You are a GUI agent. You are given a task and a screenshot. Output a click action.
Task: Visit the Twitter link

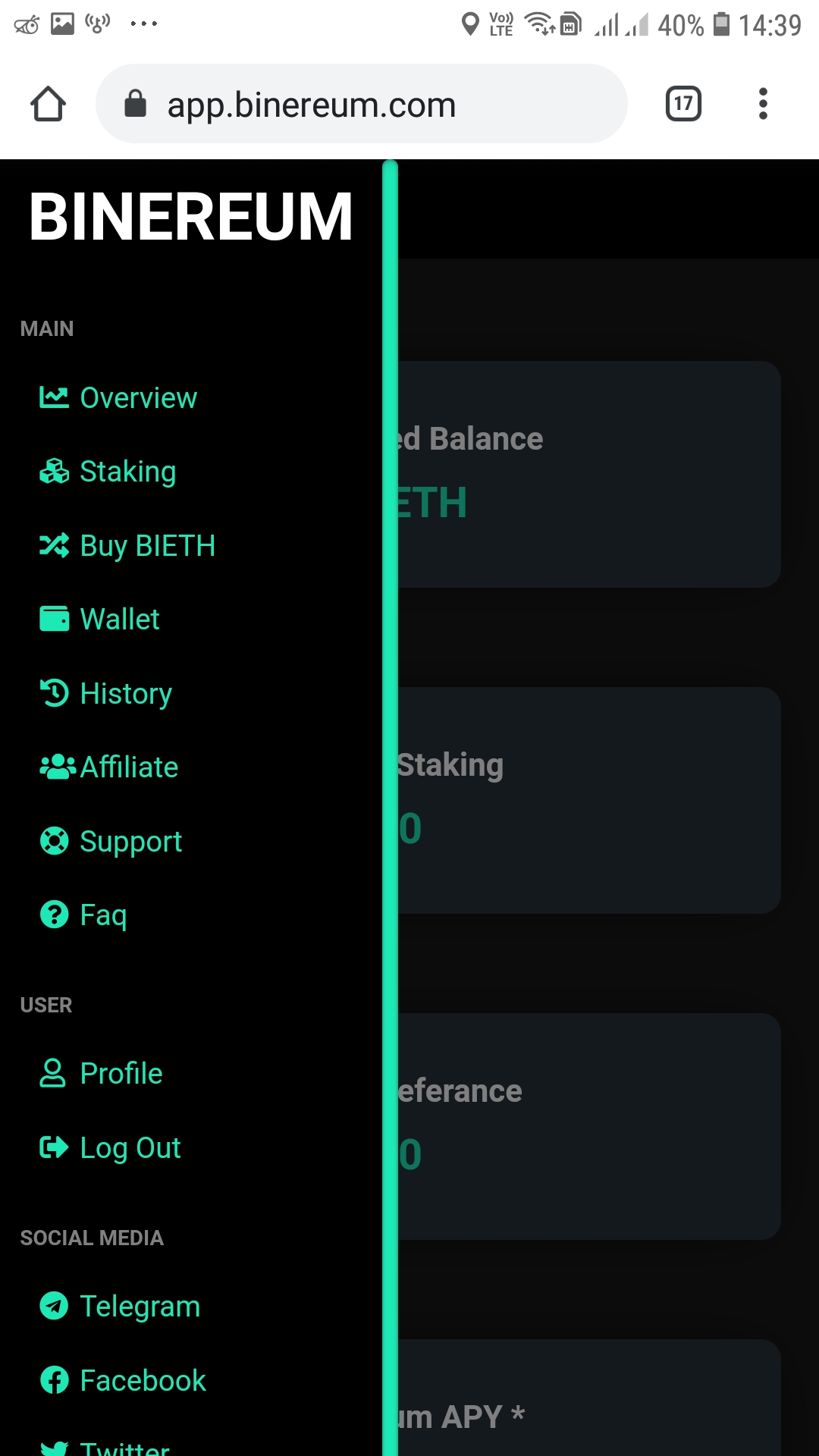[106, 1447]
